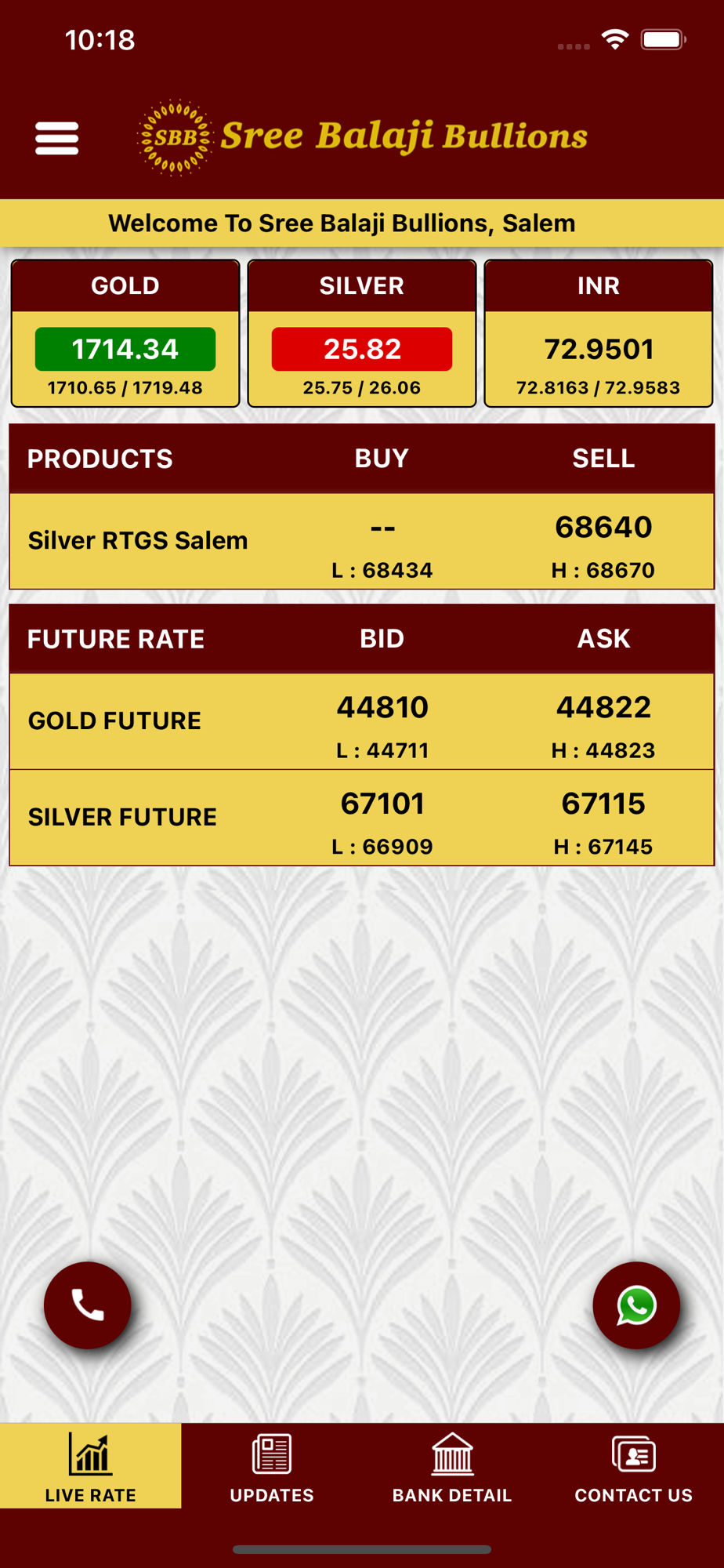This screenshot has height=1568, width=724.
Task: Open the hamburger drawer menu
Action: coord(57,138)
